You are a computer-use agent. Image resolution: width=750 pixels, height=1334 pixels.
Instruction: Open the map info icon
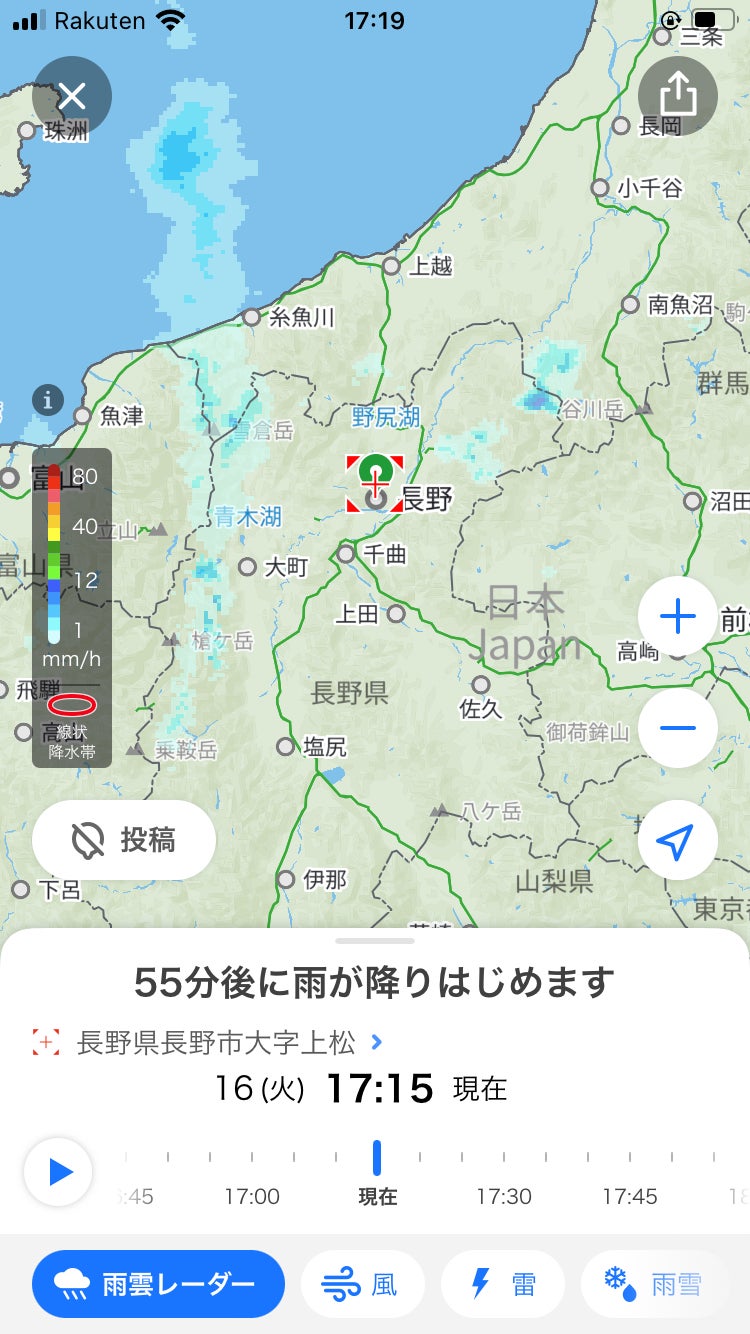[x=47, y=399]
